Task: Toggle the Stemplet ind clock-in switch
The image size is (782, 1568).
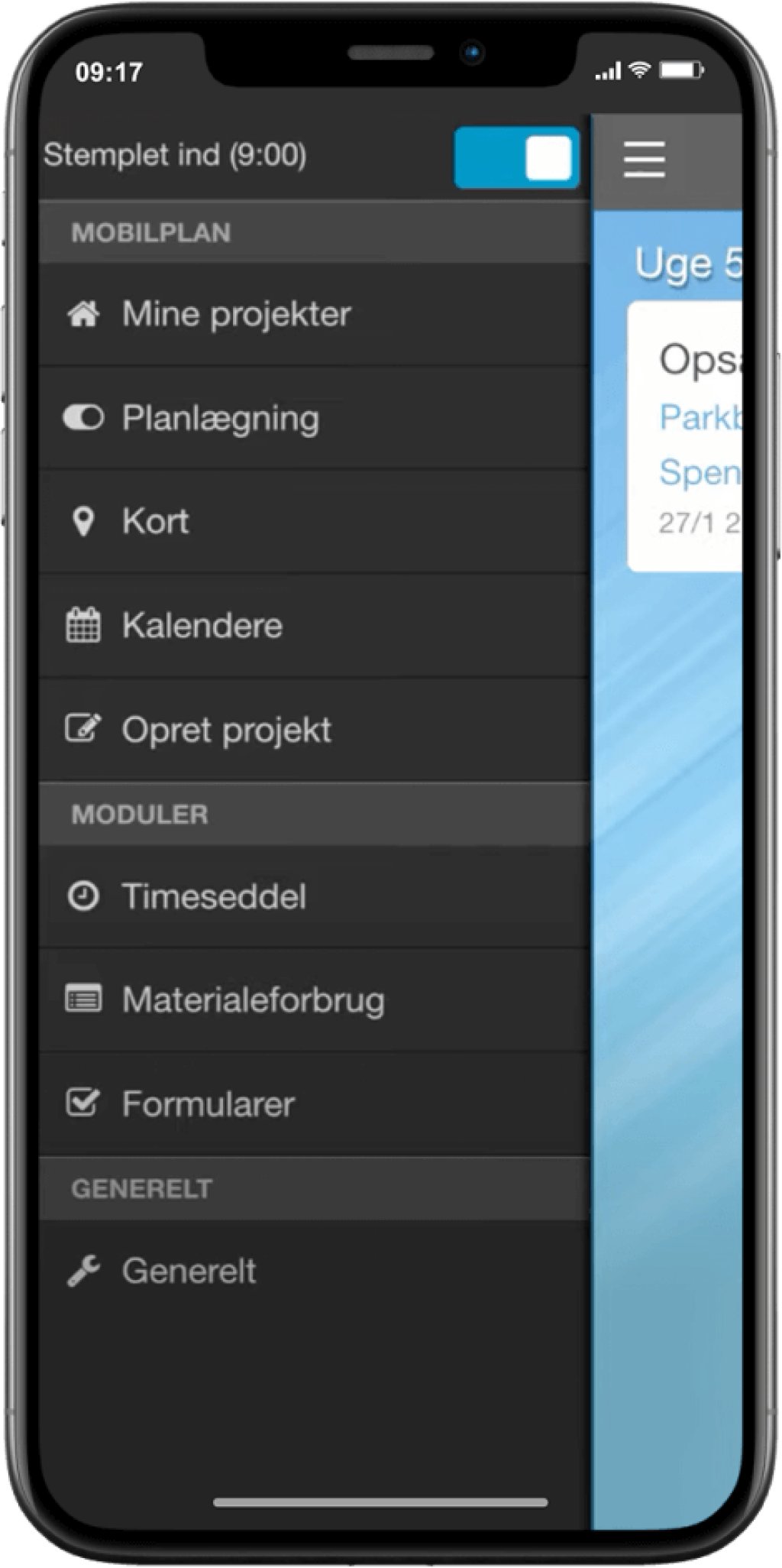Action: pos(516,157)
